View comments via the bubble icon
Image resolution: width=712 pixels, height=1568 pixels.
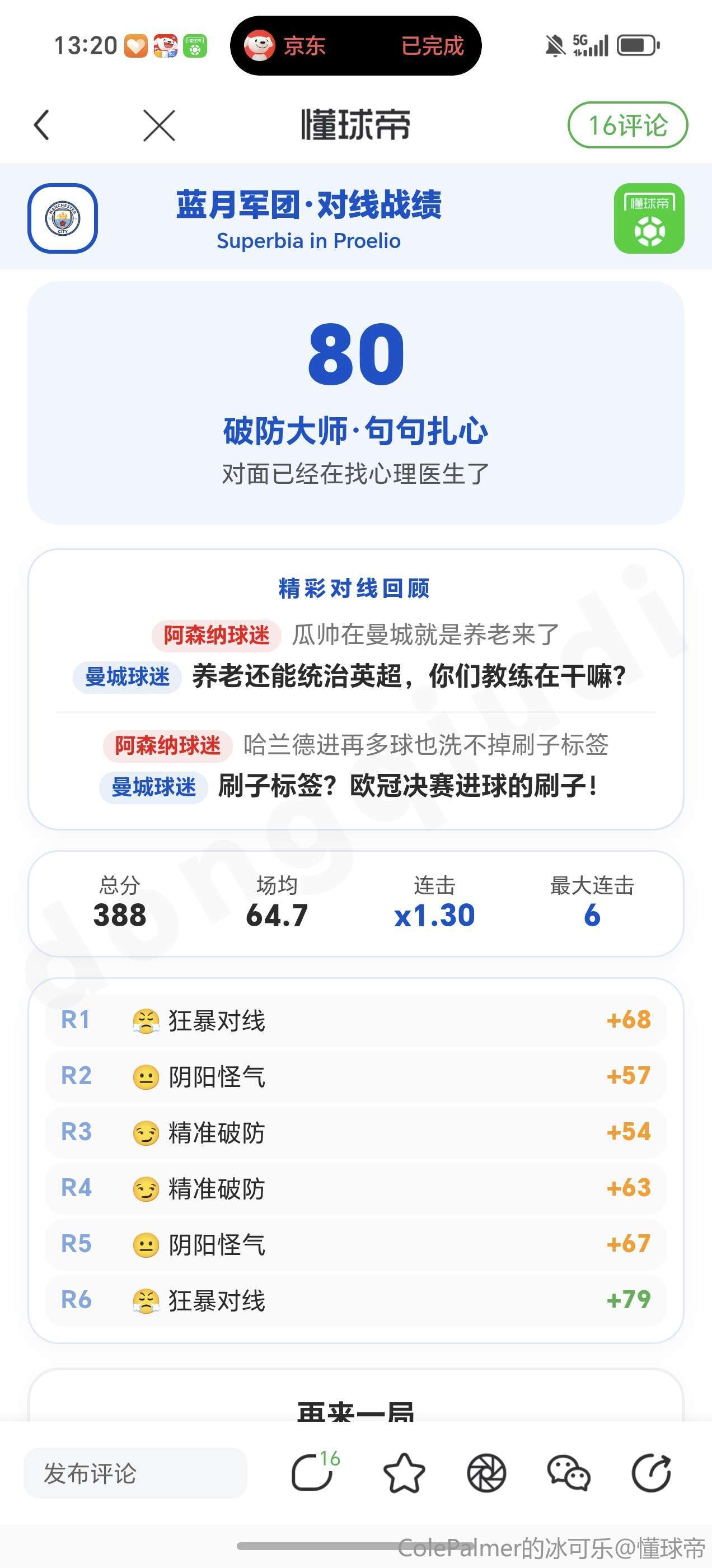[313, 1473]
